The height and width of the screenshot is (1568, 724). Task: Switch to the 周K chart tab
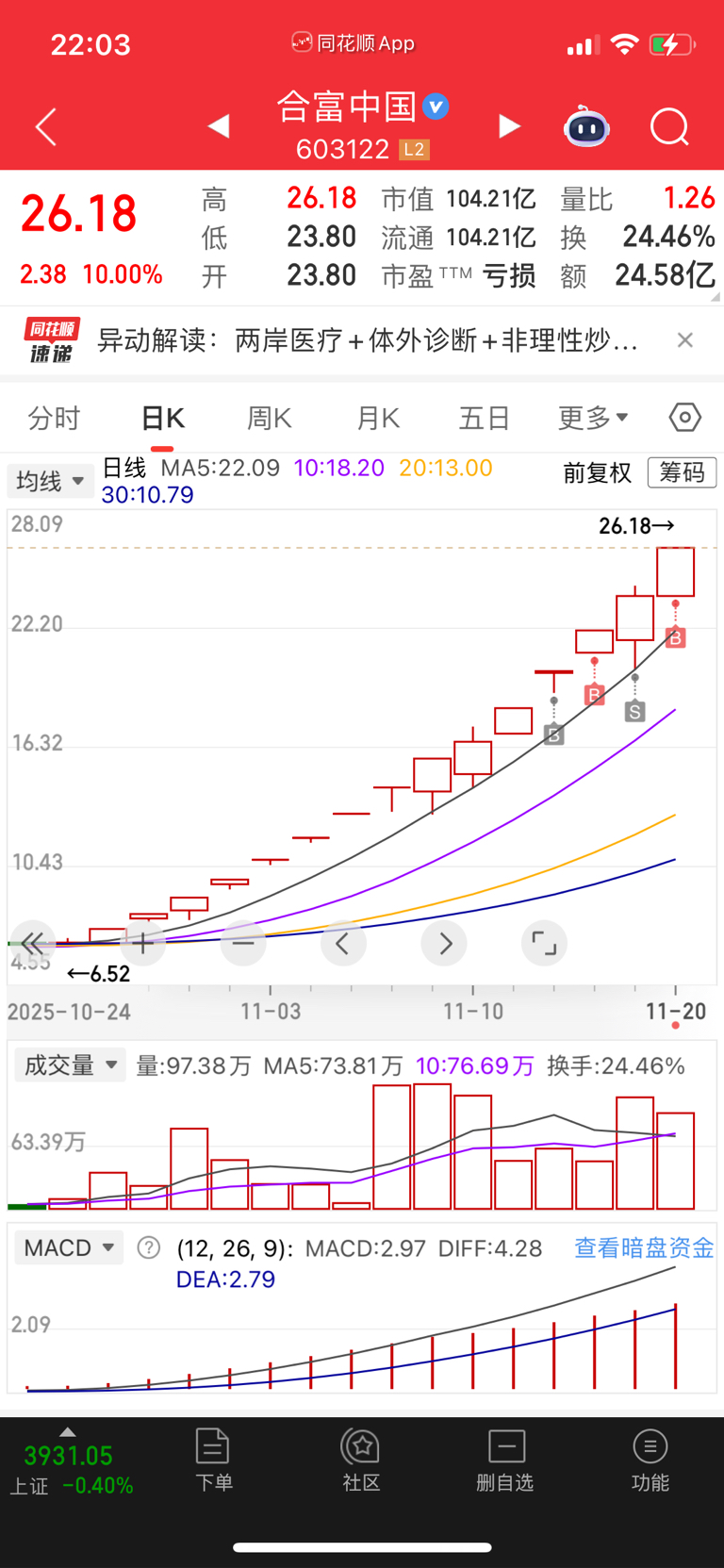[x=269, y=418]
